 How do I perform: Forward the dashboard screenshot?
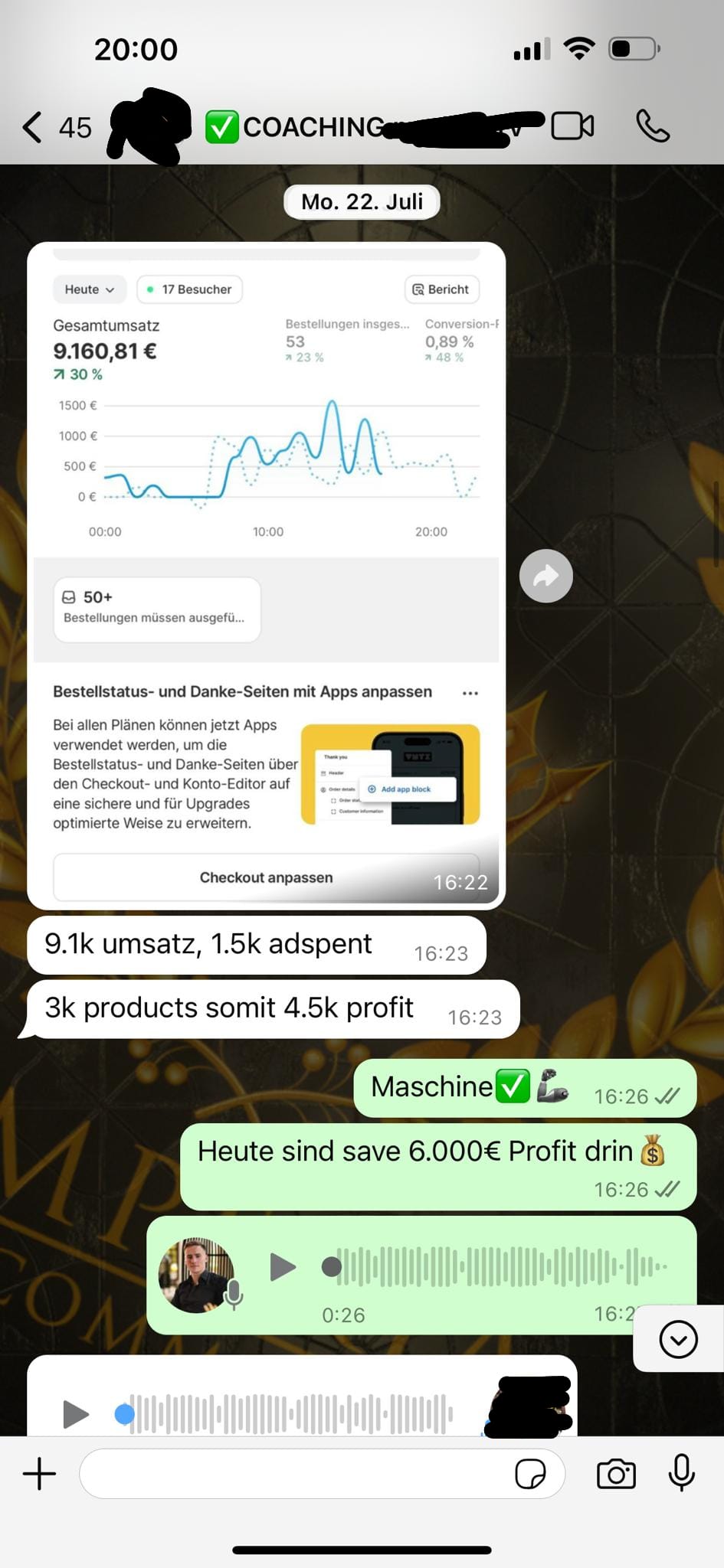[545, 576]
